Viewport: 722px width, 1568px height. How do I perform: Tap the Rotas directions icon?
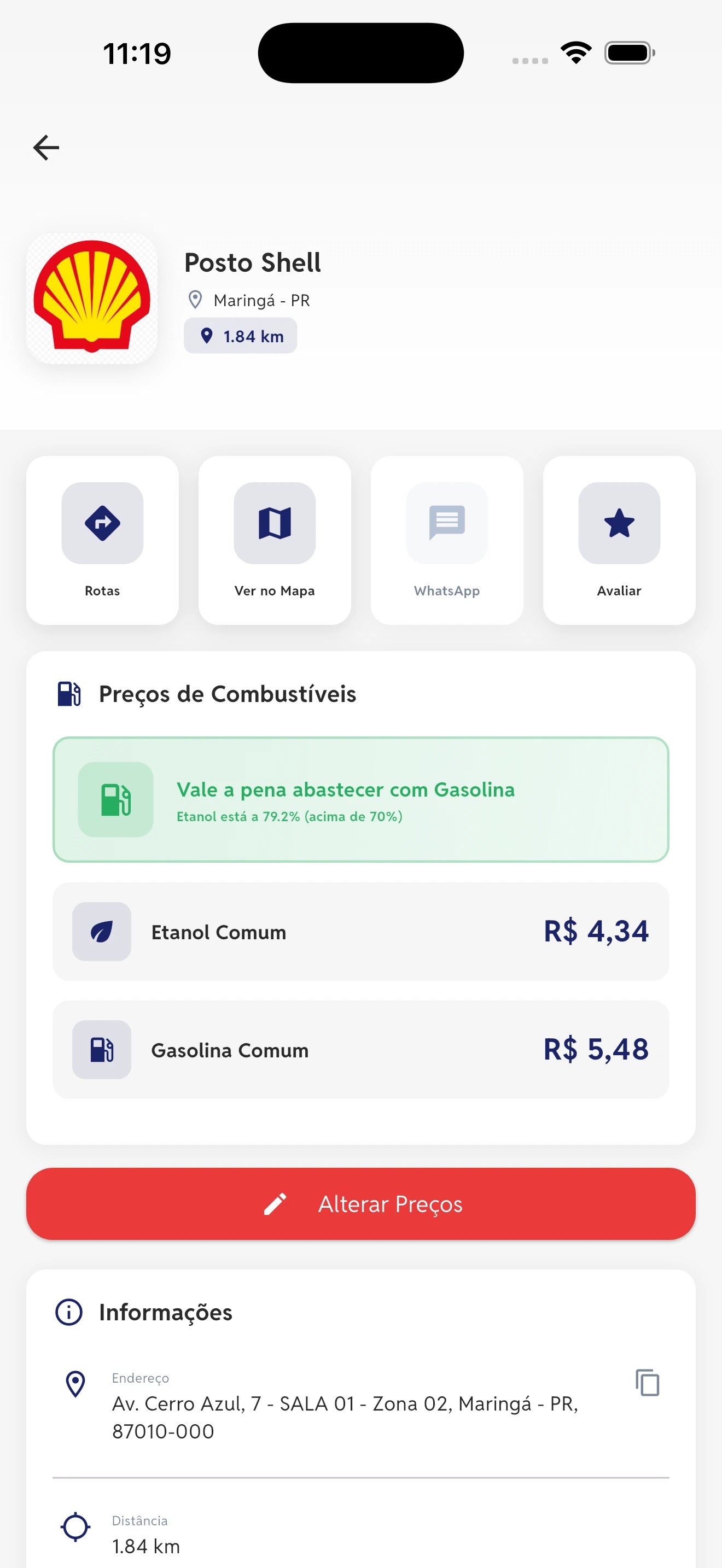[102, 523]
